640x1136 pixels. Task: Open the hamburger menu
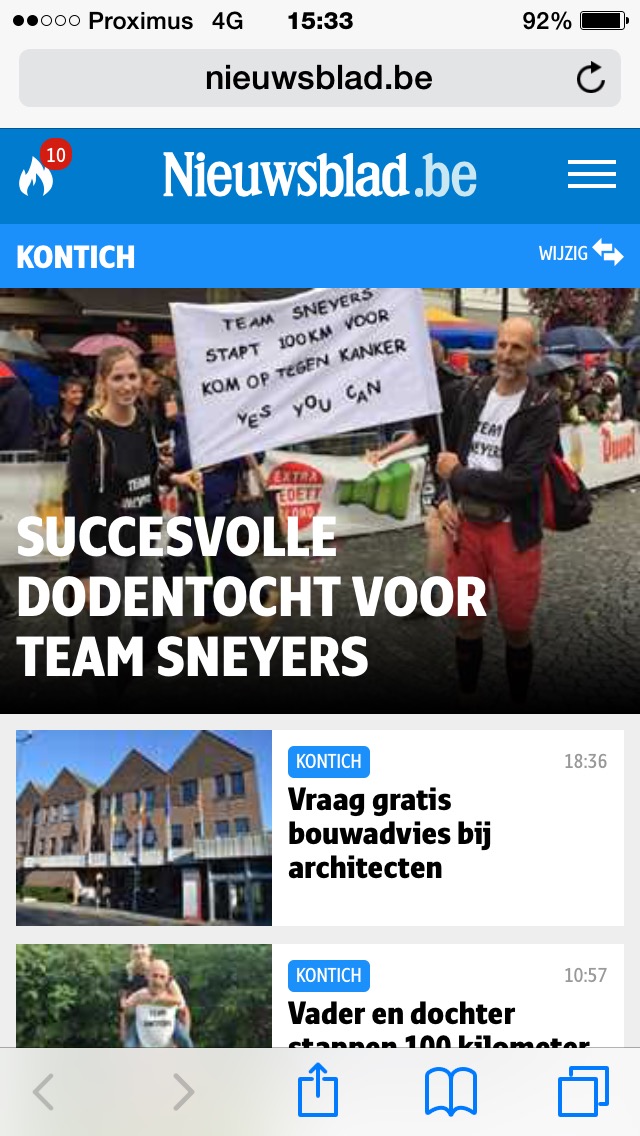coord(591,175)
